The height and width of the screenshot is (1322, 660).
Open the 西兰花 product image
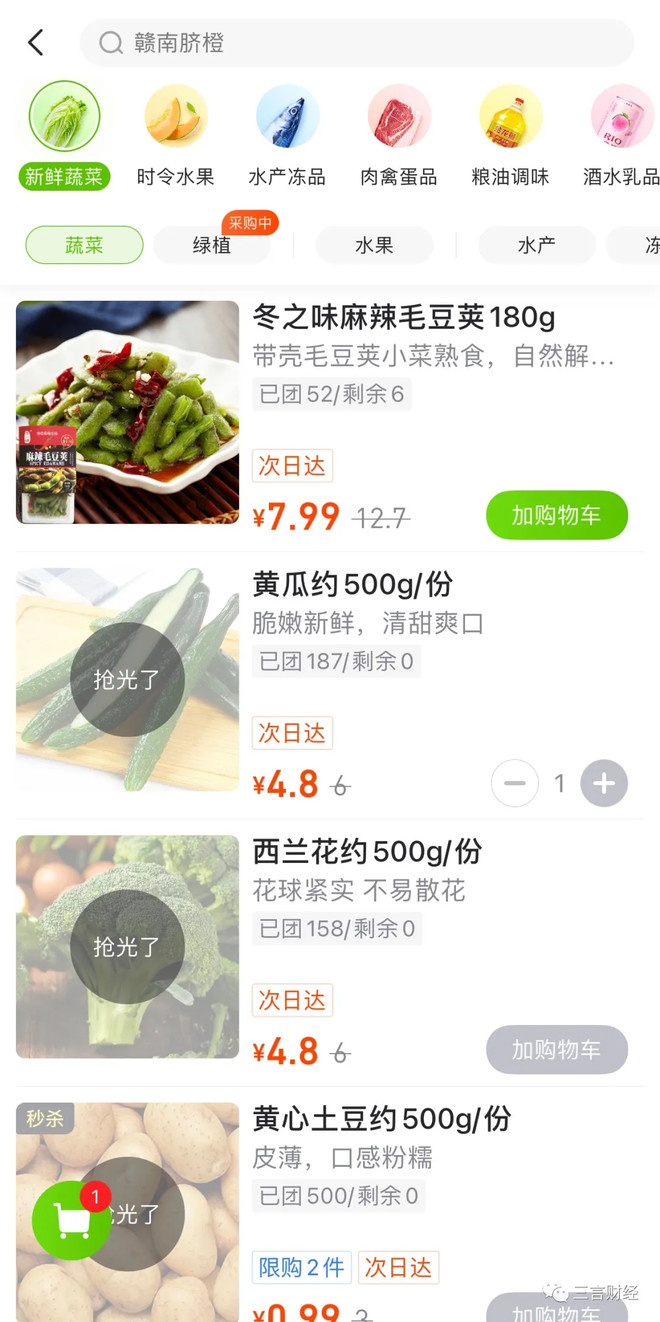click(x=127, y=946)
